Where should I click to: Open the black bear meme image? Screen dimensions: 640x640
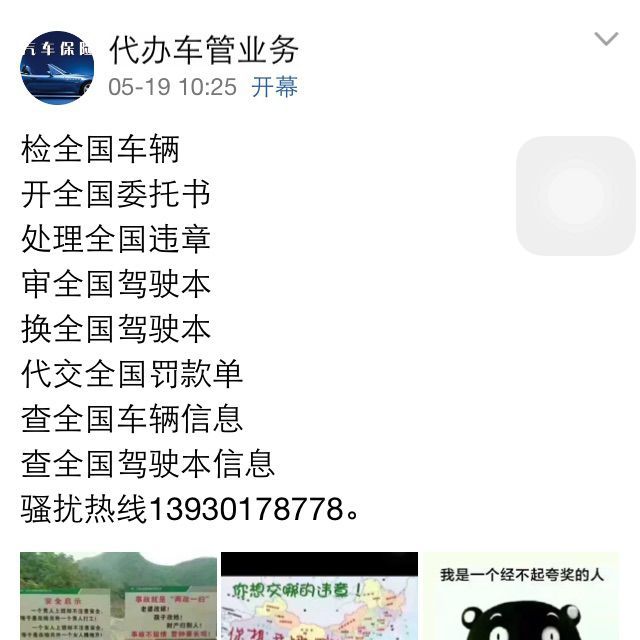pos(521,596)
